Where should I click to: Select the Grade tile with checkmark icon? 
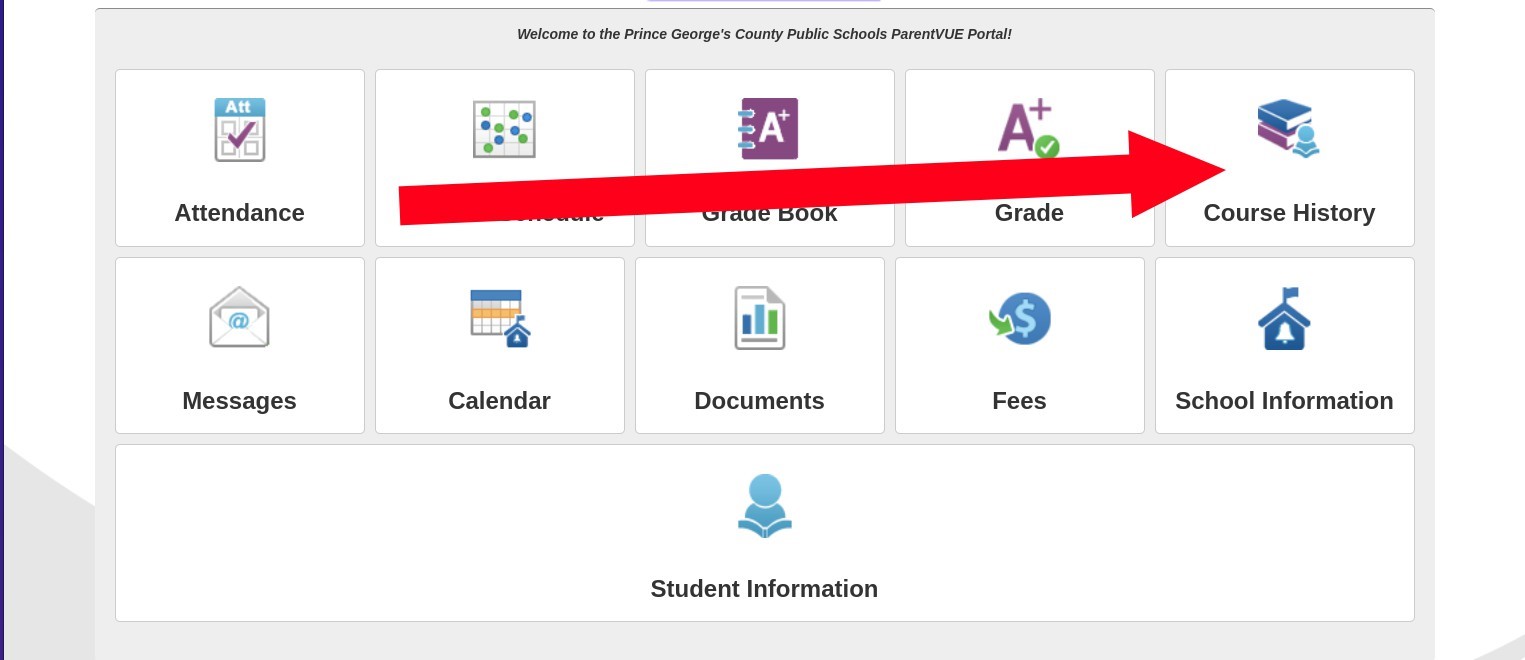pyautogui.click(x=1029, y=130)
